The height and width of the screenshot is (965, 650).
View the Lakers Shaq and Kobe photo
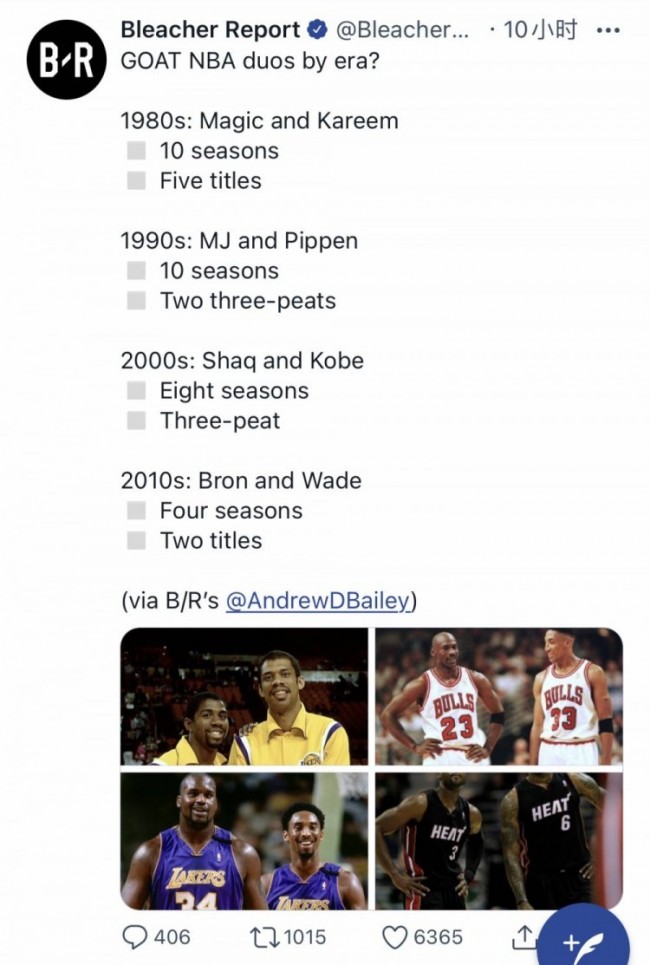(x=245, y=840)
